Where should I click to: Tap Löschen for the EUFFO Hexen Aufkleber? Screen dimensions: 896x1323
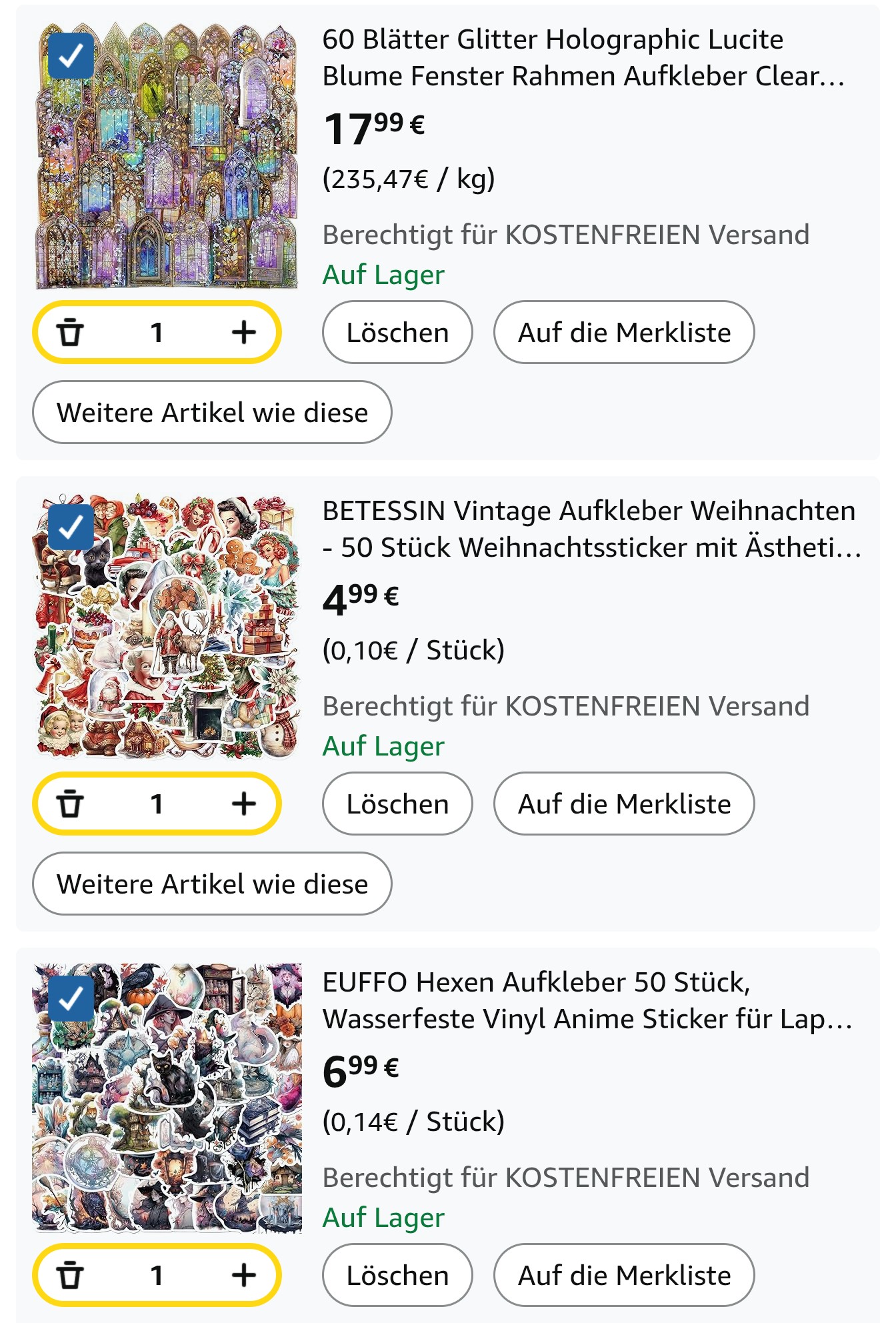tap(397, 1275)
